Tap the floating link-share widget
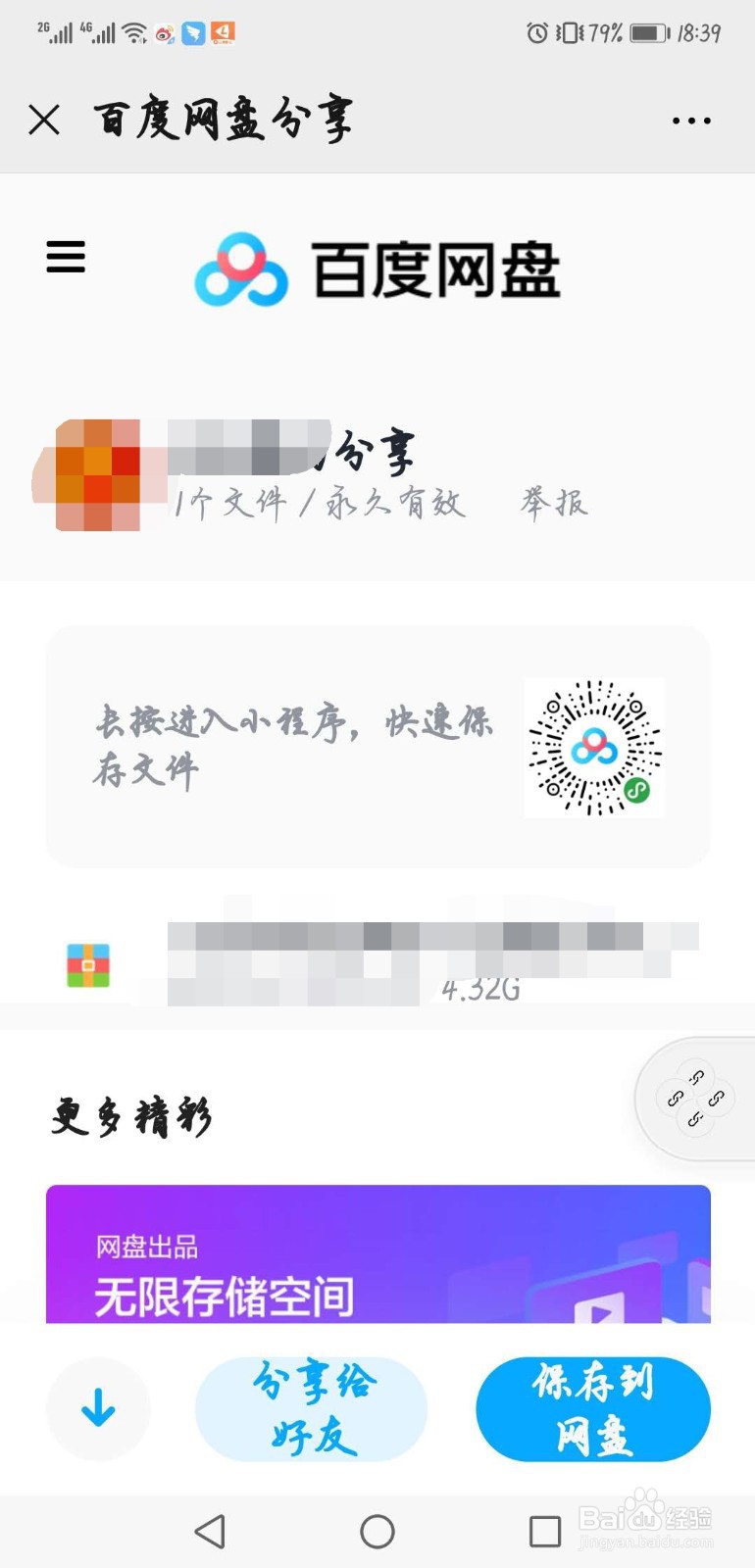The image size is (755, 1568). [696, 1098]
